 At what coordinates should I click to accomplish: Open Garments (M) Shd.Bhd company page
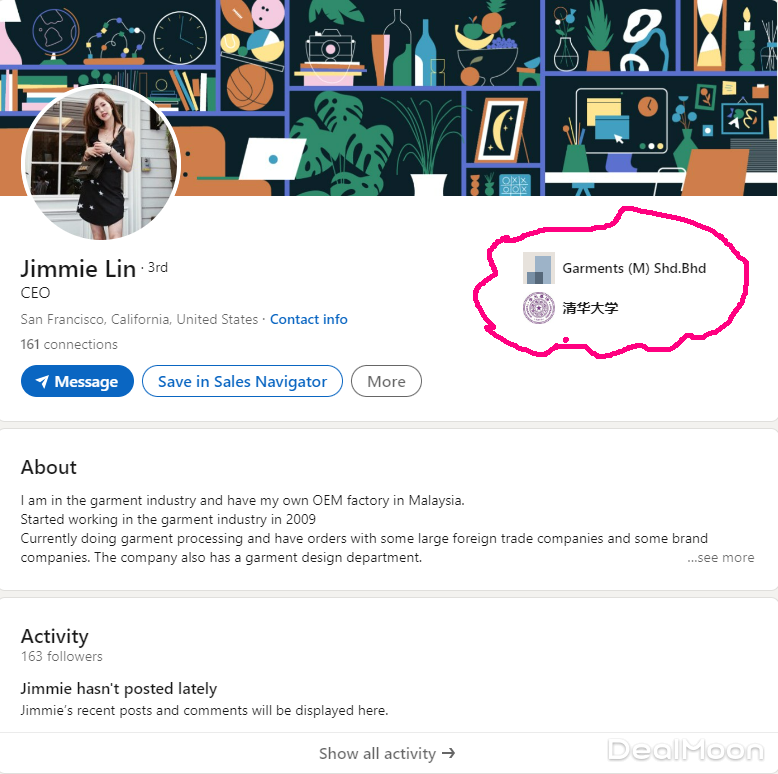click(x=633, y=268)
